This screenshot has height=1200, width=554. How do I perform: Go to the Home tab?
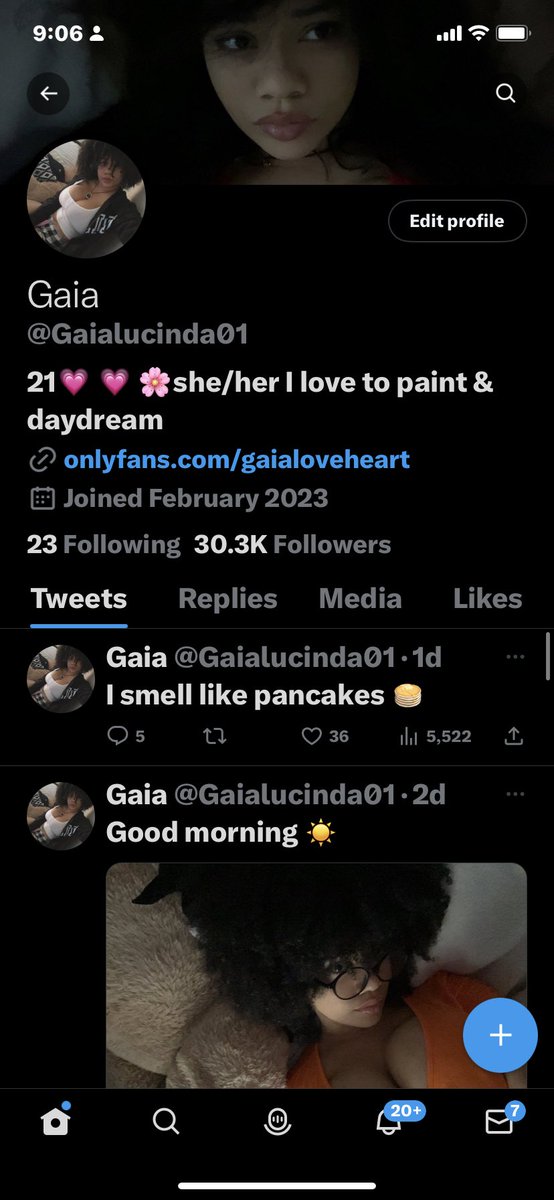[56, 1121]
